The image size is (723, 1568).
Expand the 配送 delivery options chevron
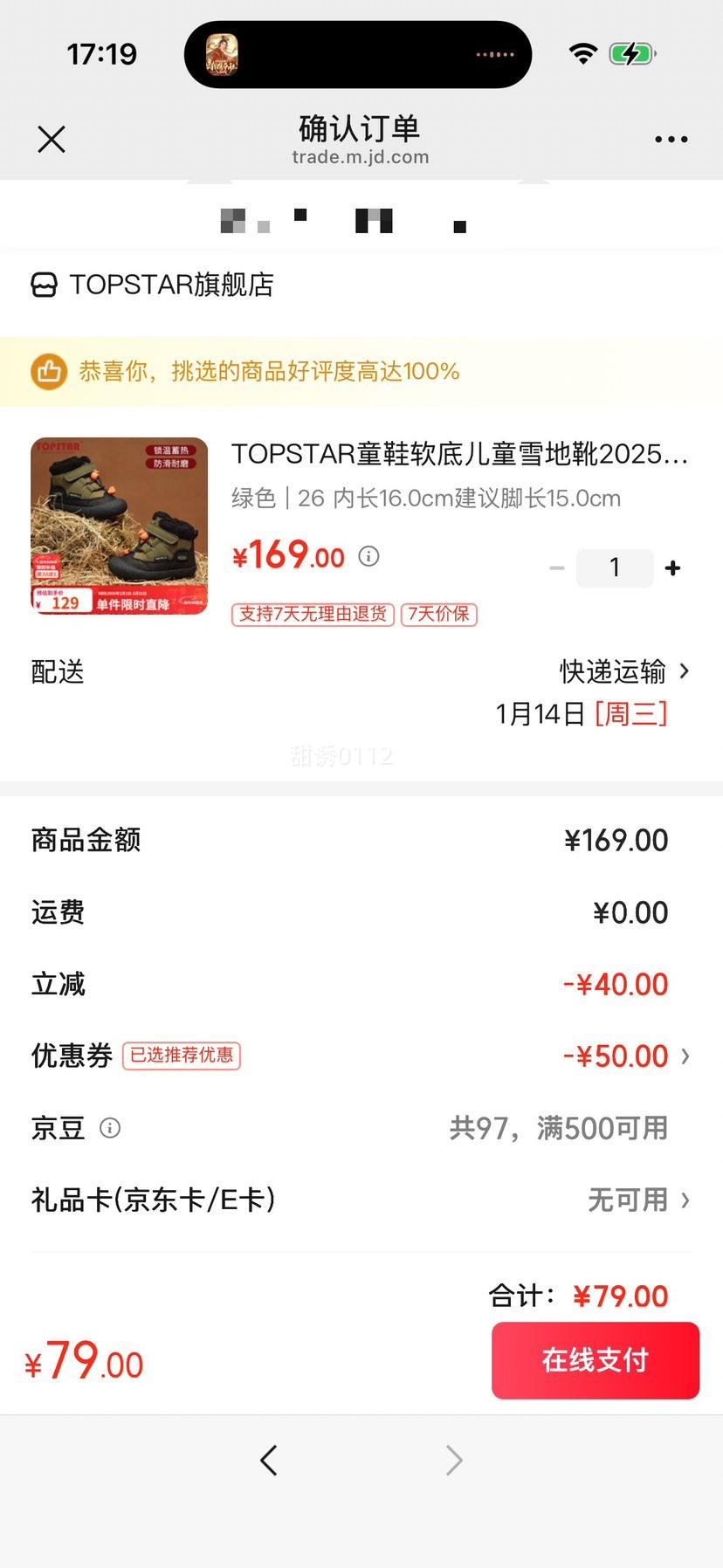pyautogui.click(x=685, y=671)
